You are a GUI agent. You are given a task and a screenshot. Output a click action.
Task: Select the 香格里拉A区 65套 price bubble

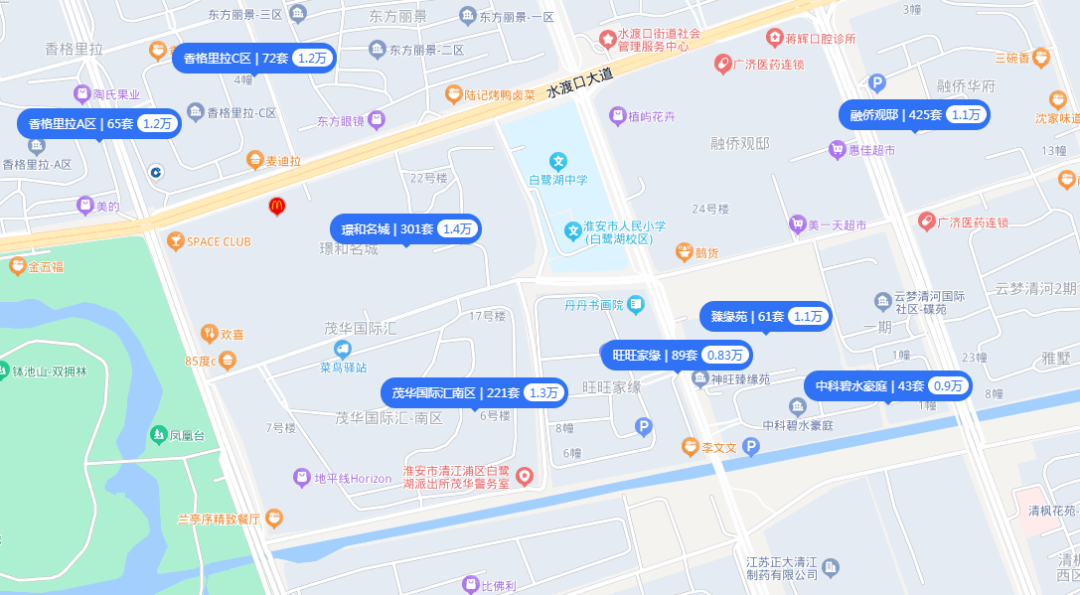(99, 124)
